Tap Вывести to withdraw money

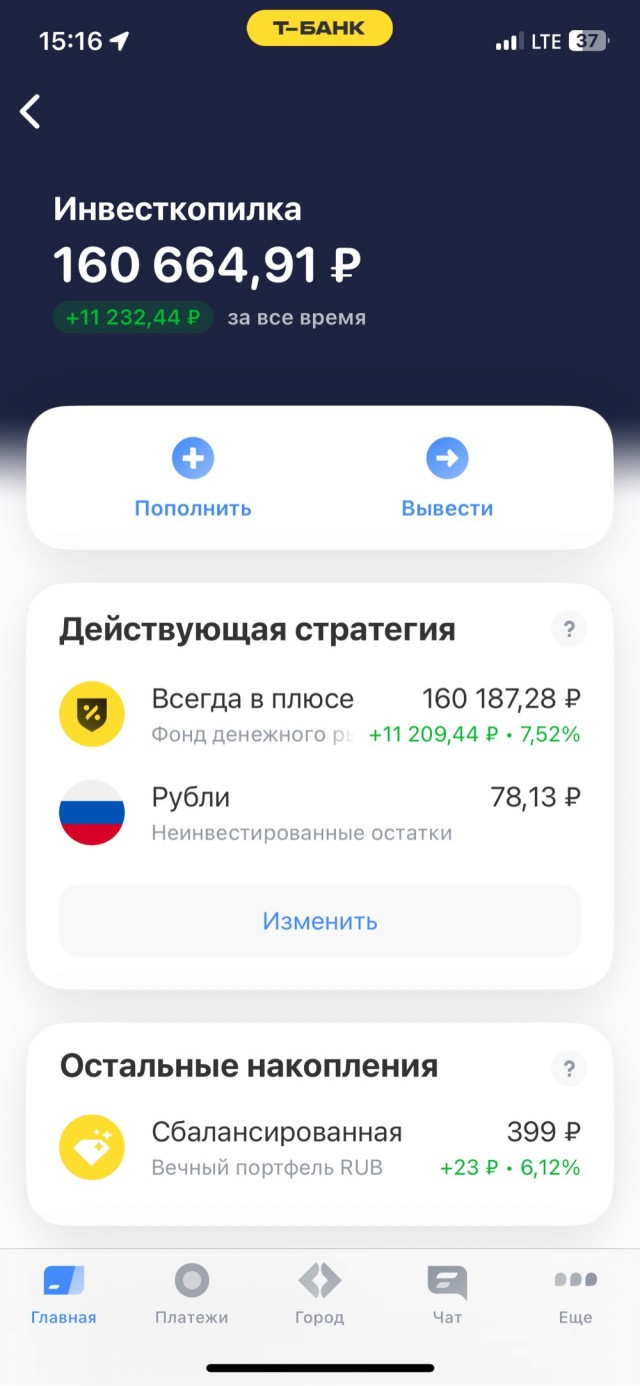tap(447, 480)
